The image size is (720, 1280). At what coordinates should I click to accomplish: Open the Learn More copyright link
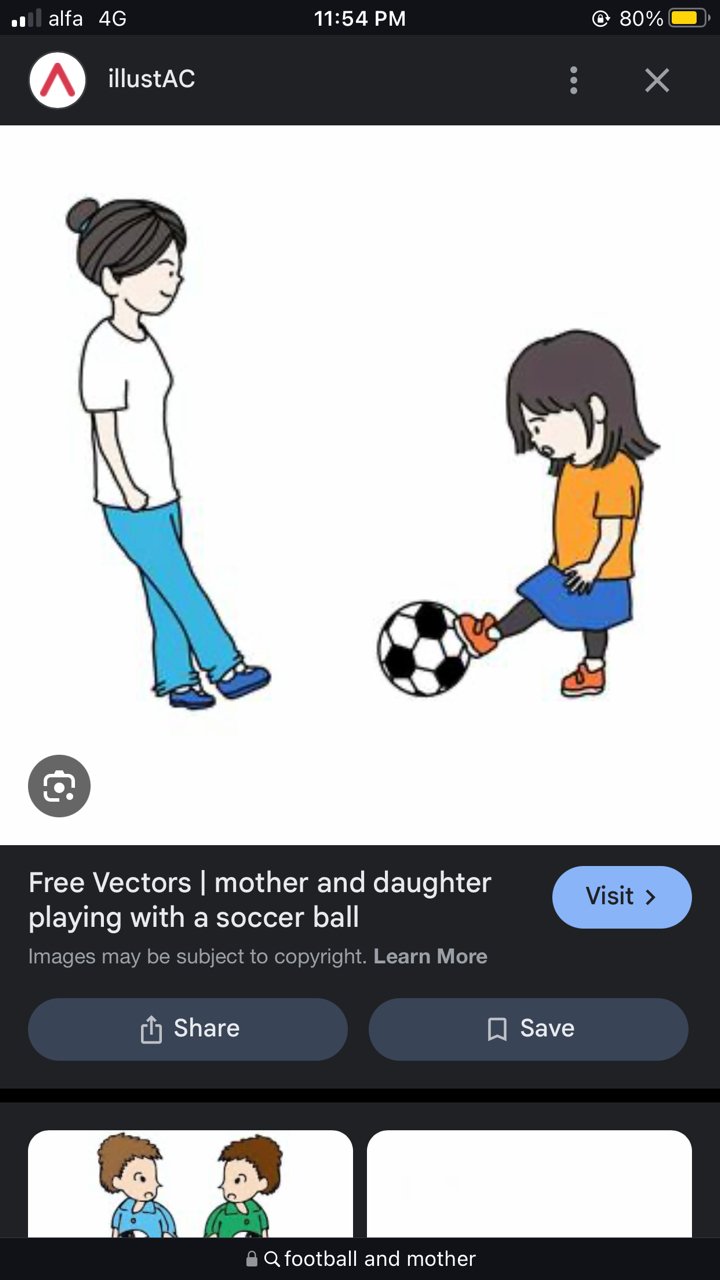(x=430, y=956)
